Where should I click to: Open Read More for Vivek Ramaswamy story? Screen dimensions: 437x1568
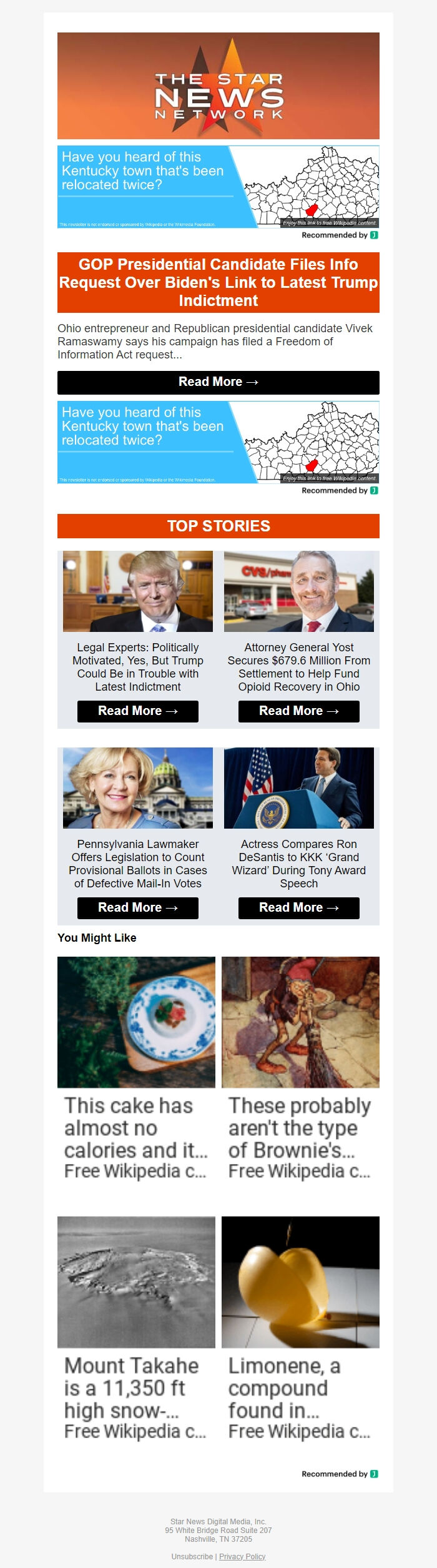coord(218,382)
